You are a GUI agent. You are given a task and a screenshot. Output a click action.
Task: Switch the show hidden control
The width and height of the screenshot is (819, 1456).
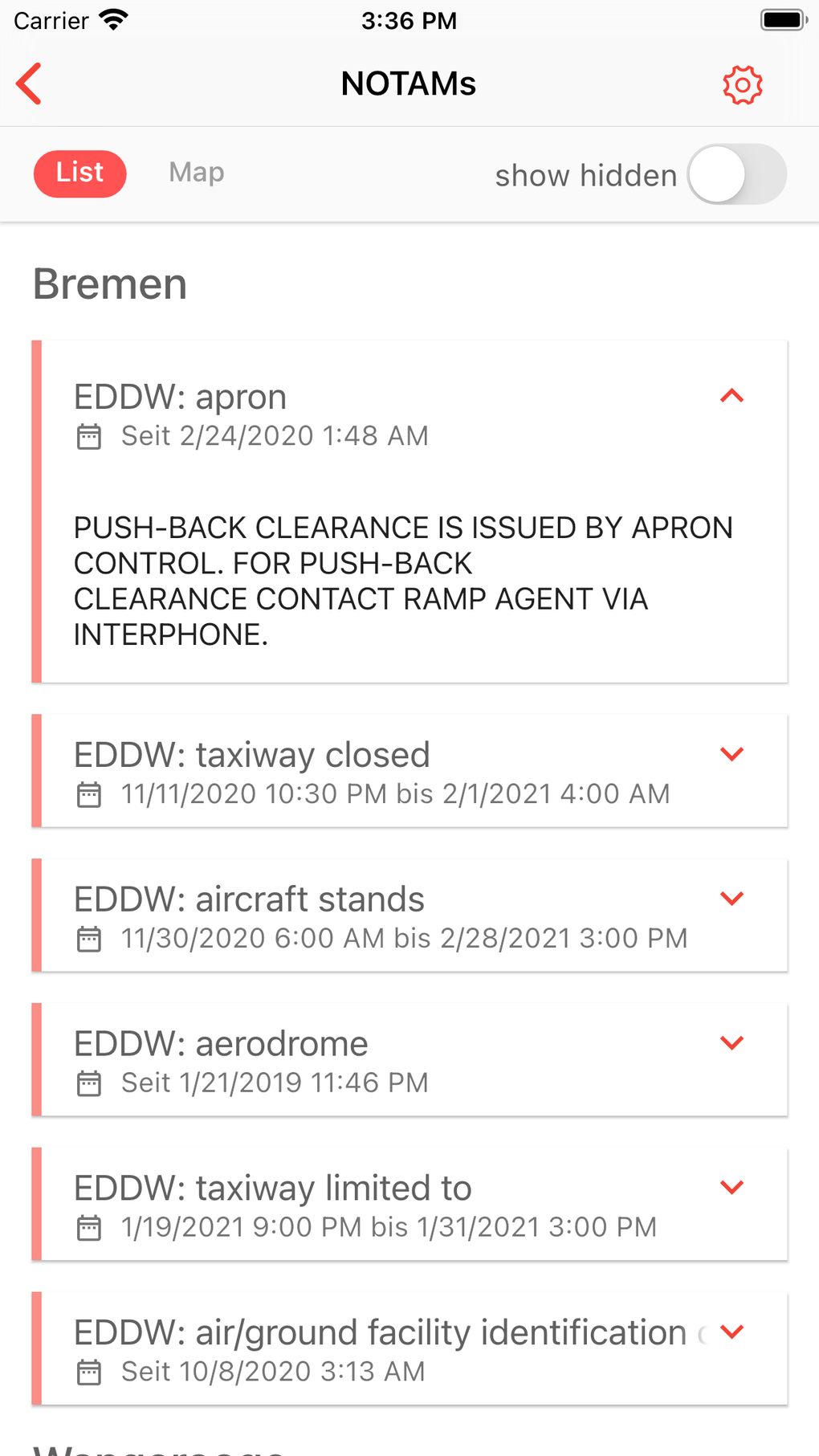click(x=735, y=174)
